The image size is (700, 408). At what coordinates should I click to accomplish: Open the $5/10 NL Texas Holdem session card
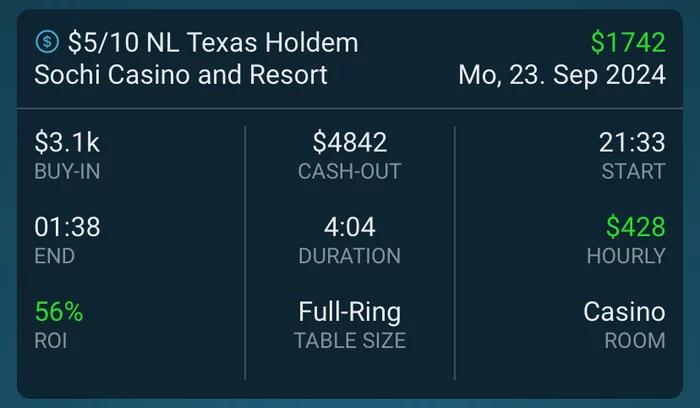(x=212, y=43)
